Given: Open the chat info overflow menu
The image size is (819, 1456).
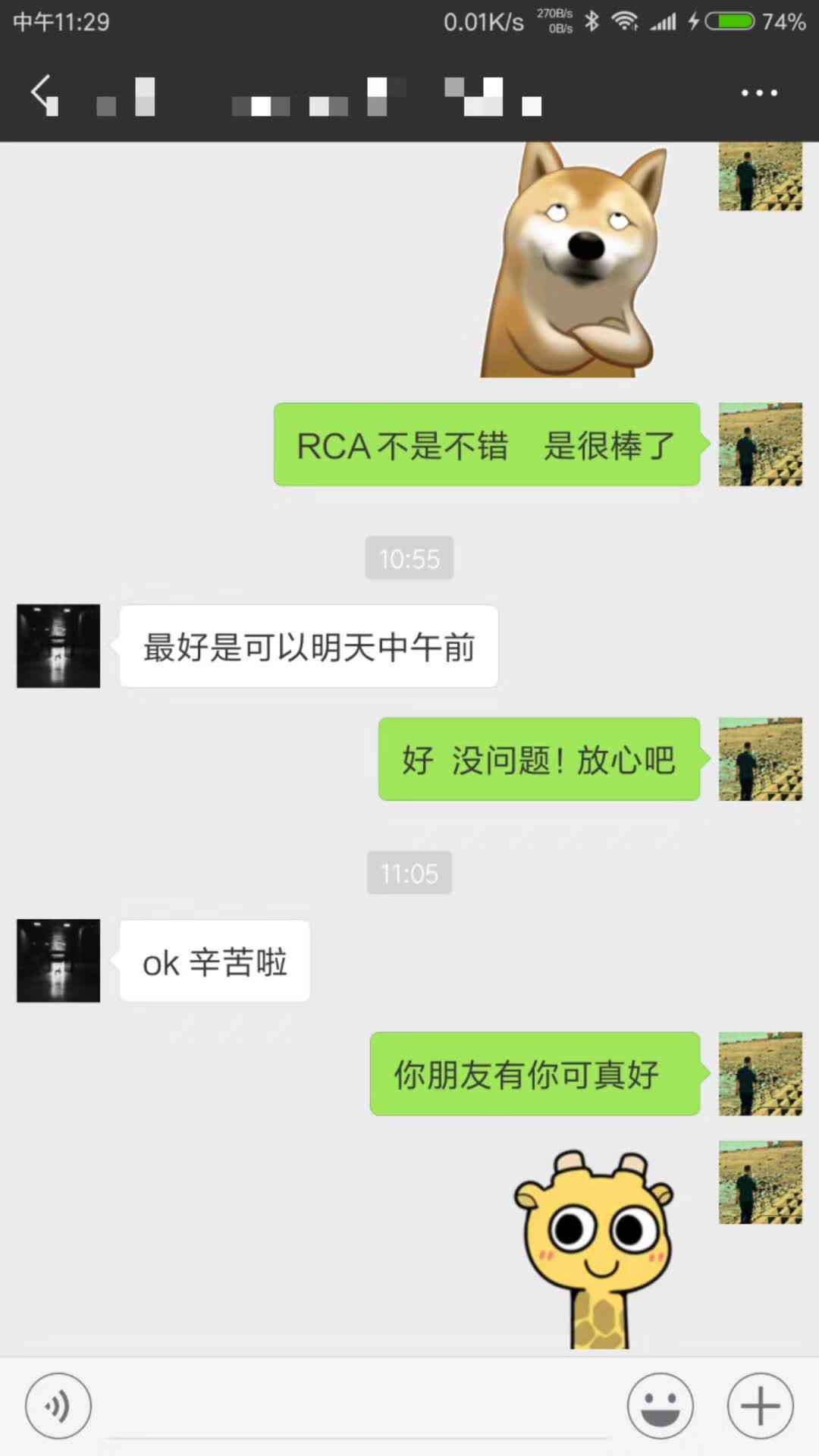Looking at the screenshot, I should 759,93.
